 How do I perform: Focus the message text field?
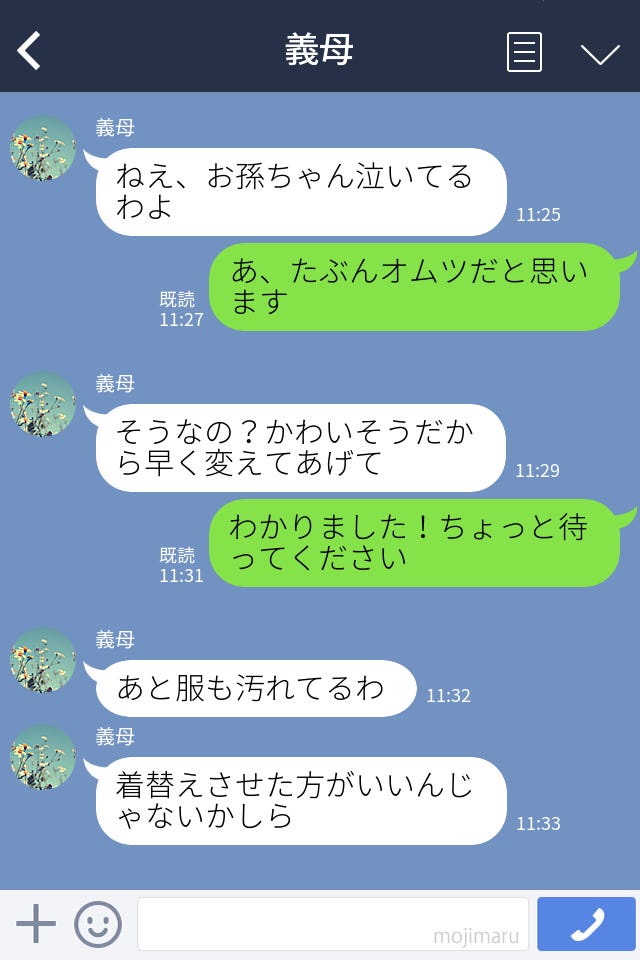[x=332, y=924]
